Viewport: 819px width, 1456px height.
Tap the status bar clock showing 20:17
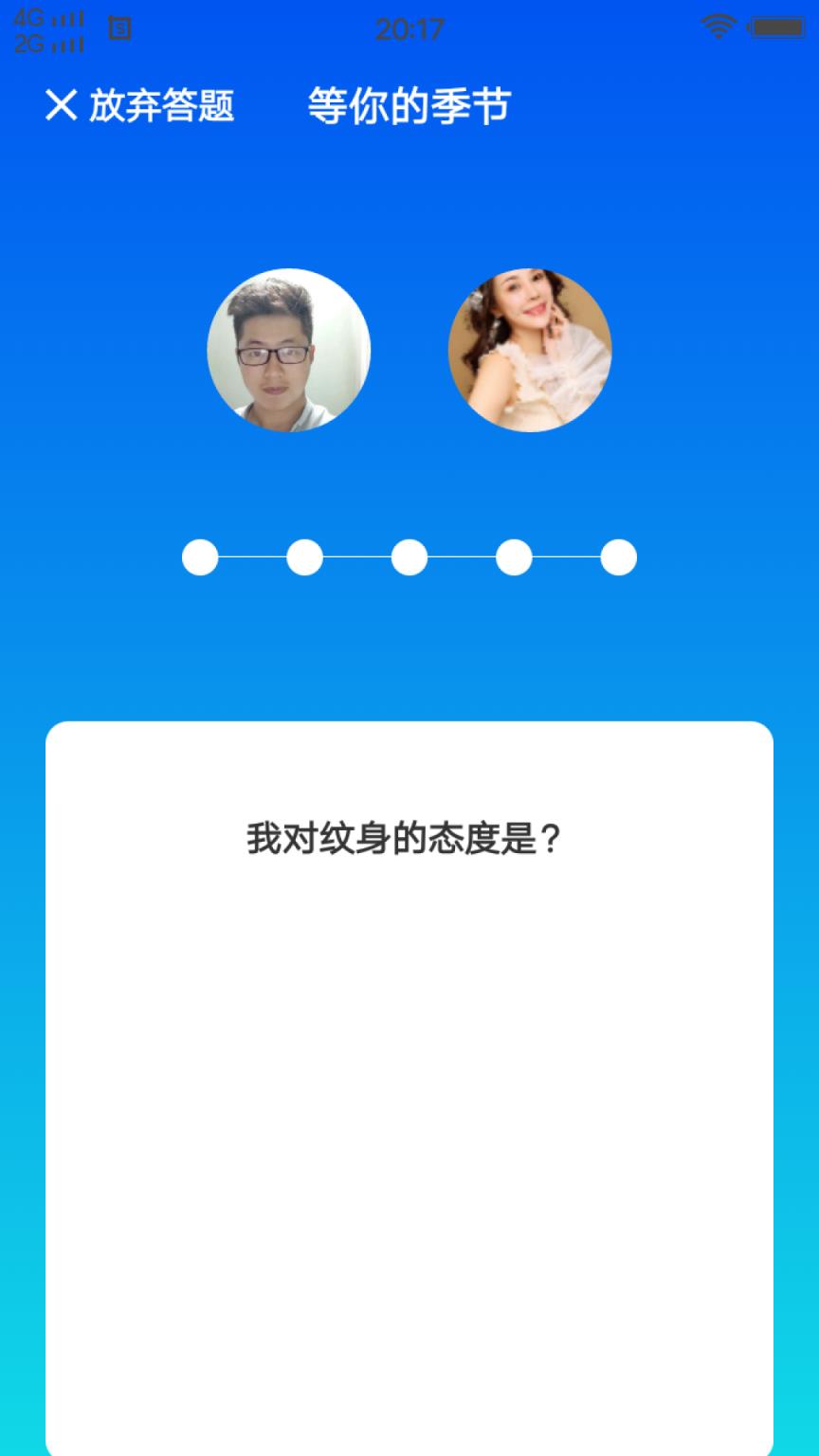pyautogui.click(x=409, y=27)
